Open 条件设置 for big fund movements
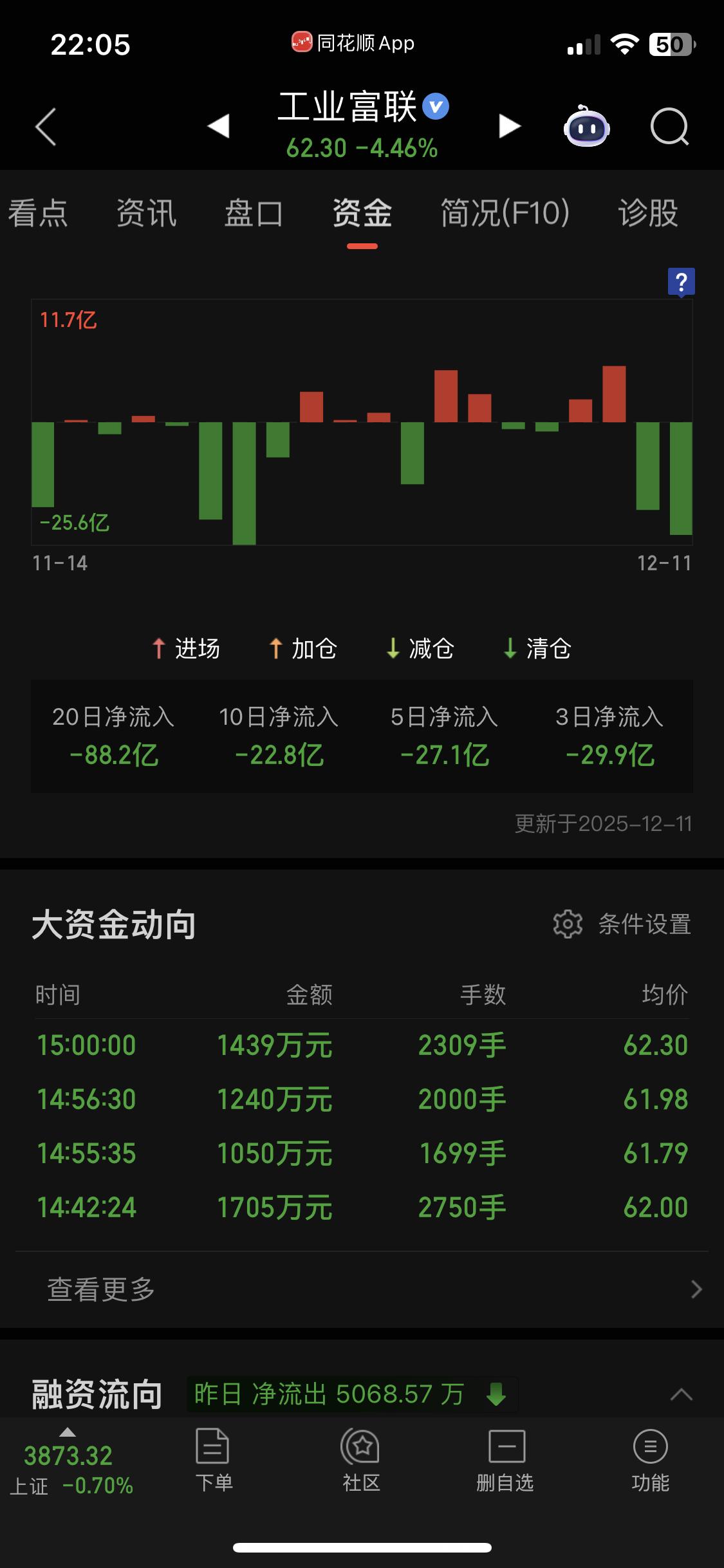Image resolution: width=724 pixels, height=1568 pixels. pos(622,924)
